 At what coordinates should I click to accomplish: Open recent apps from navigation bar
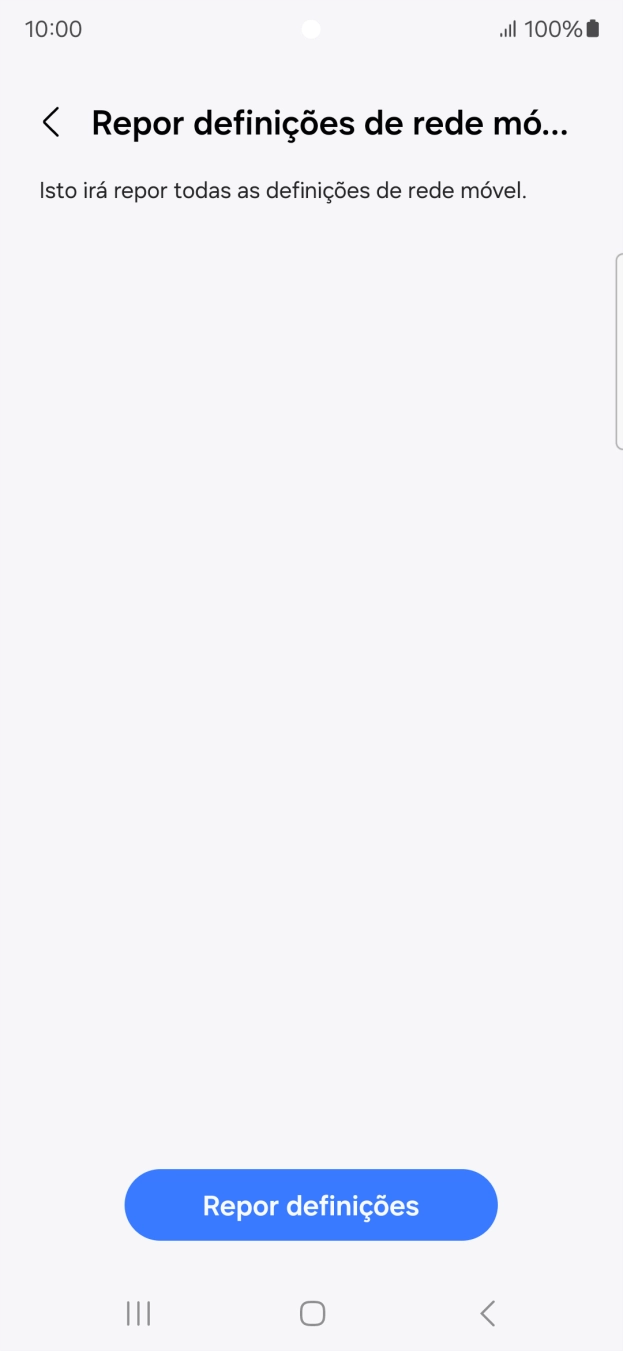tap(138, 1313)
